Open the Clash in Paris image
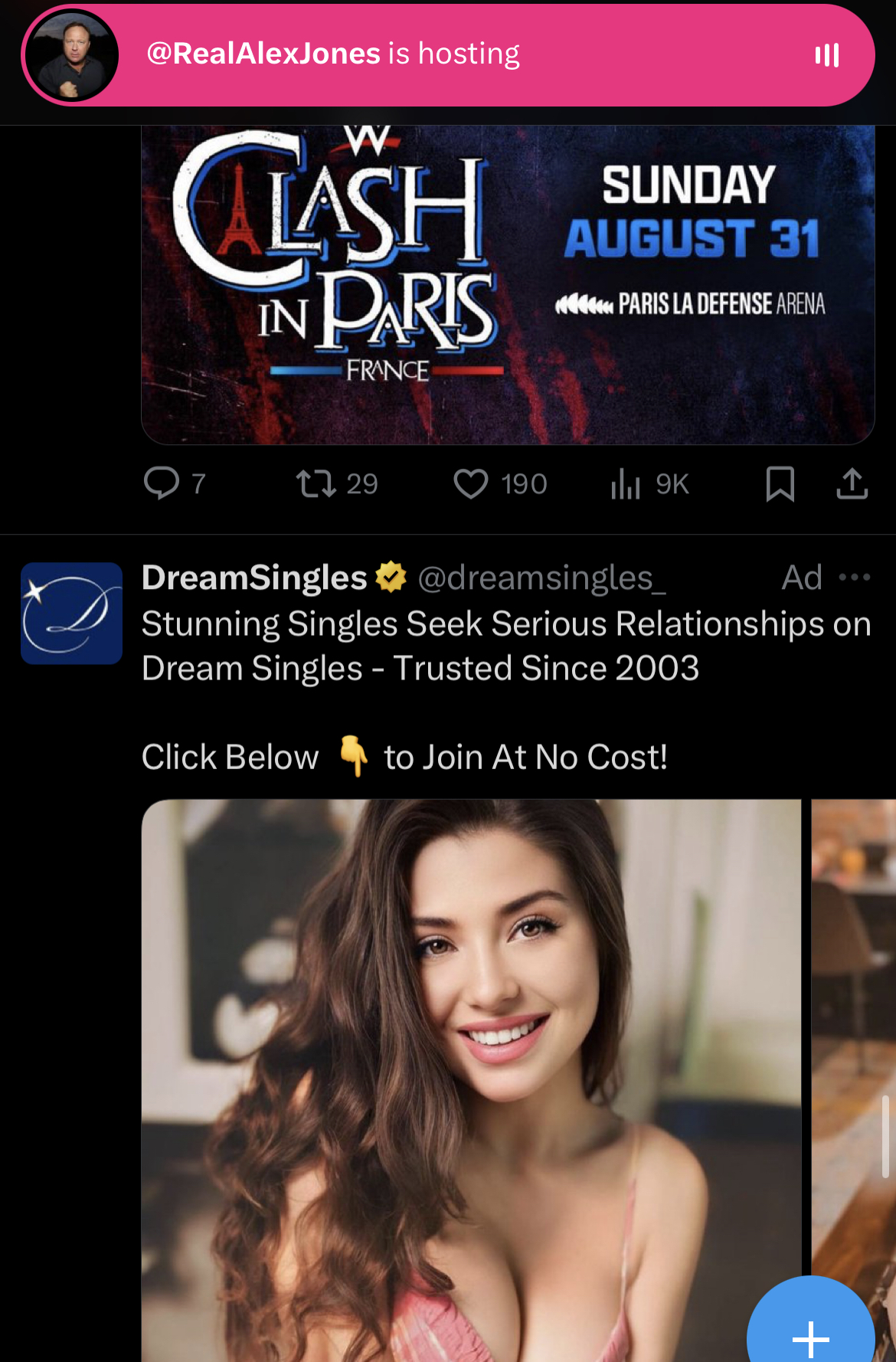The image size is (896, 1362). pyautogui.click(x=508, y=283)
